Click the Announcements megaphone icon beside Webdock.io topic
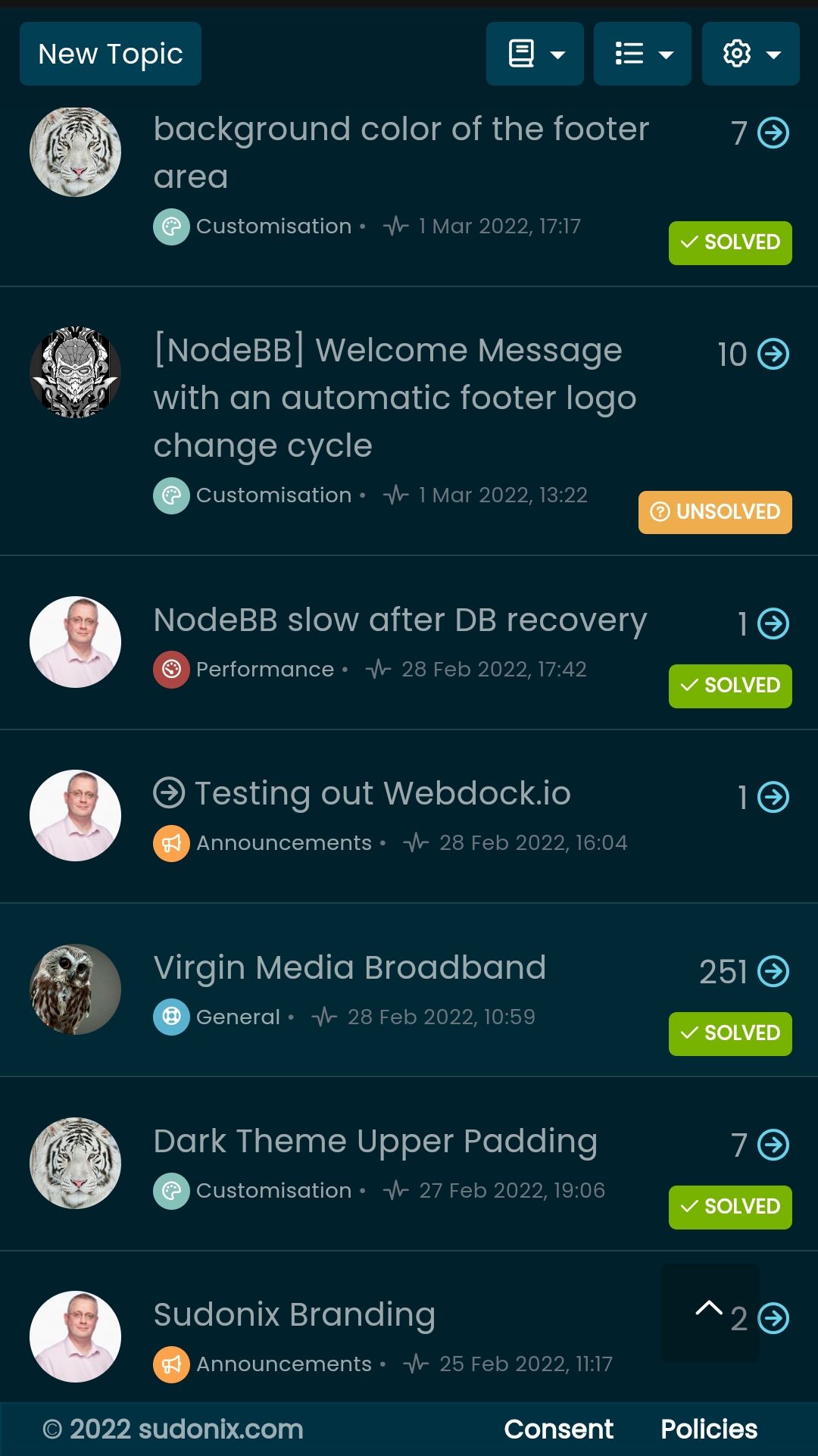The height and width of the screenshot is (1456, 818). tap(172, 842)
